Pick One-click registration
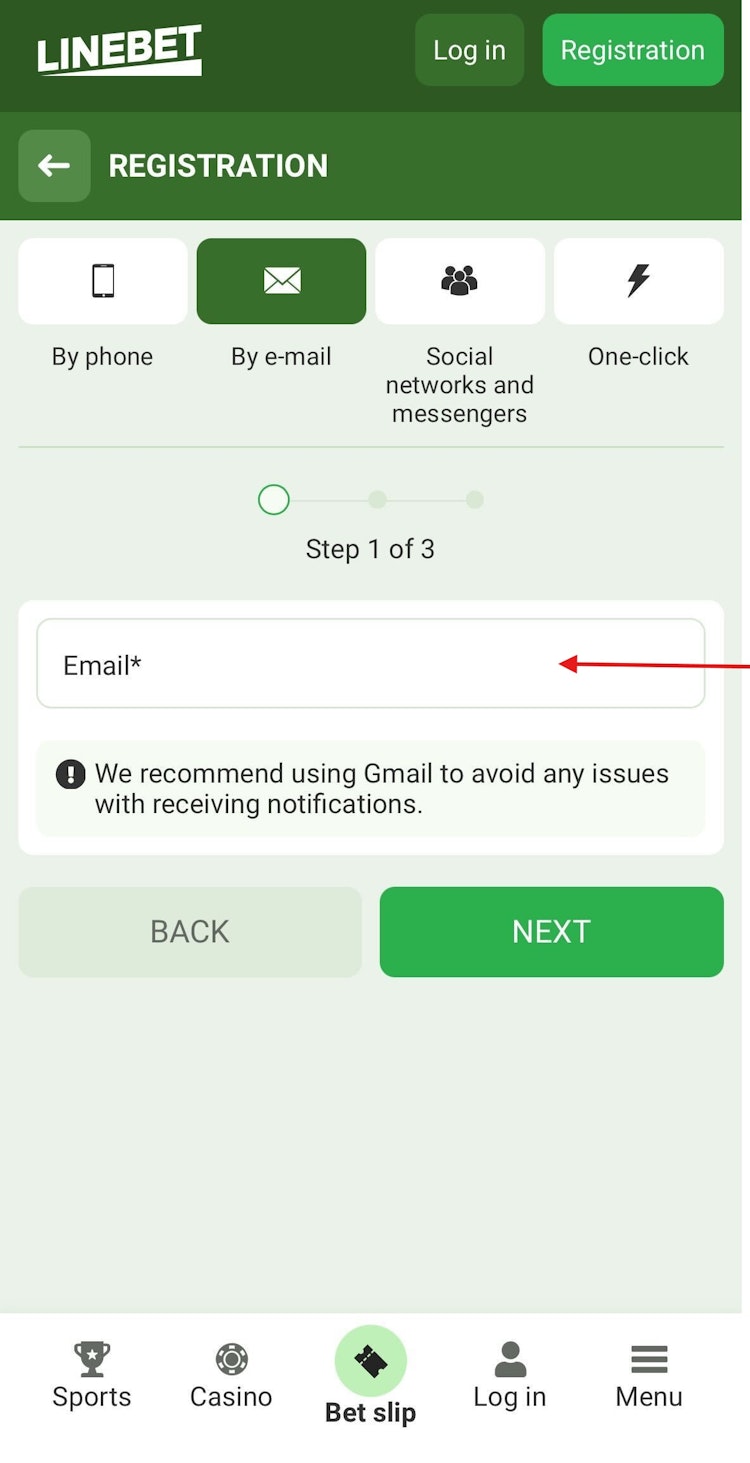This screenshot has width=750, height=1463. 638,282
